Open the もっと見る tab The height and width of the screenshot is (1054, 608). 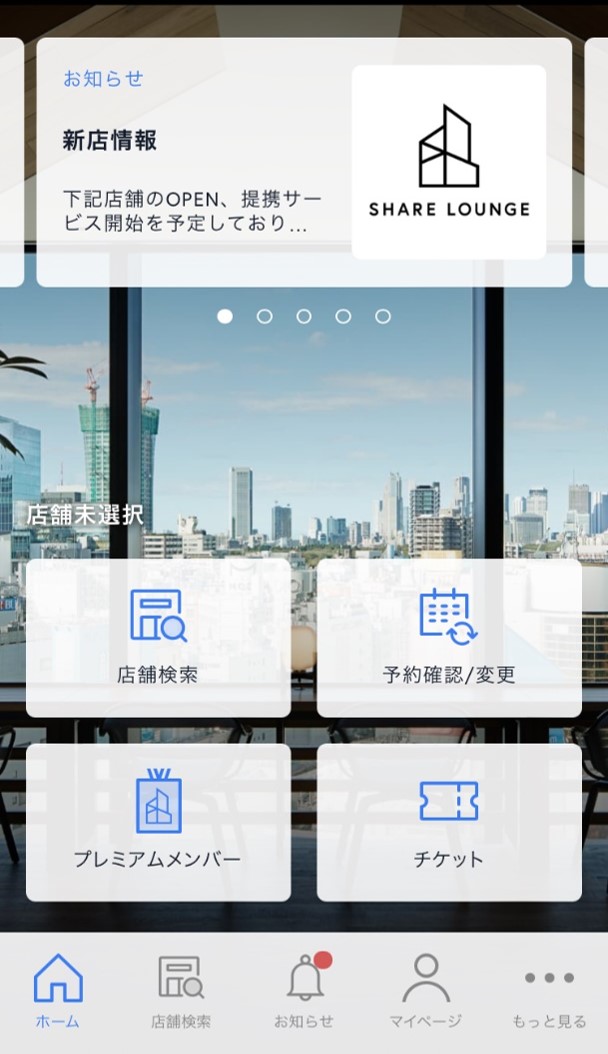tap(549, 991)
